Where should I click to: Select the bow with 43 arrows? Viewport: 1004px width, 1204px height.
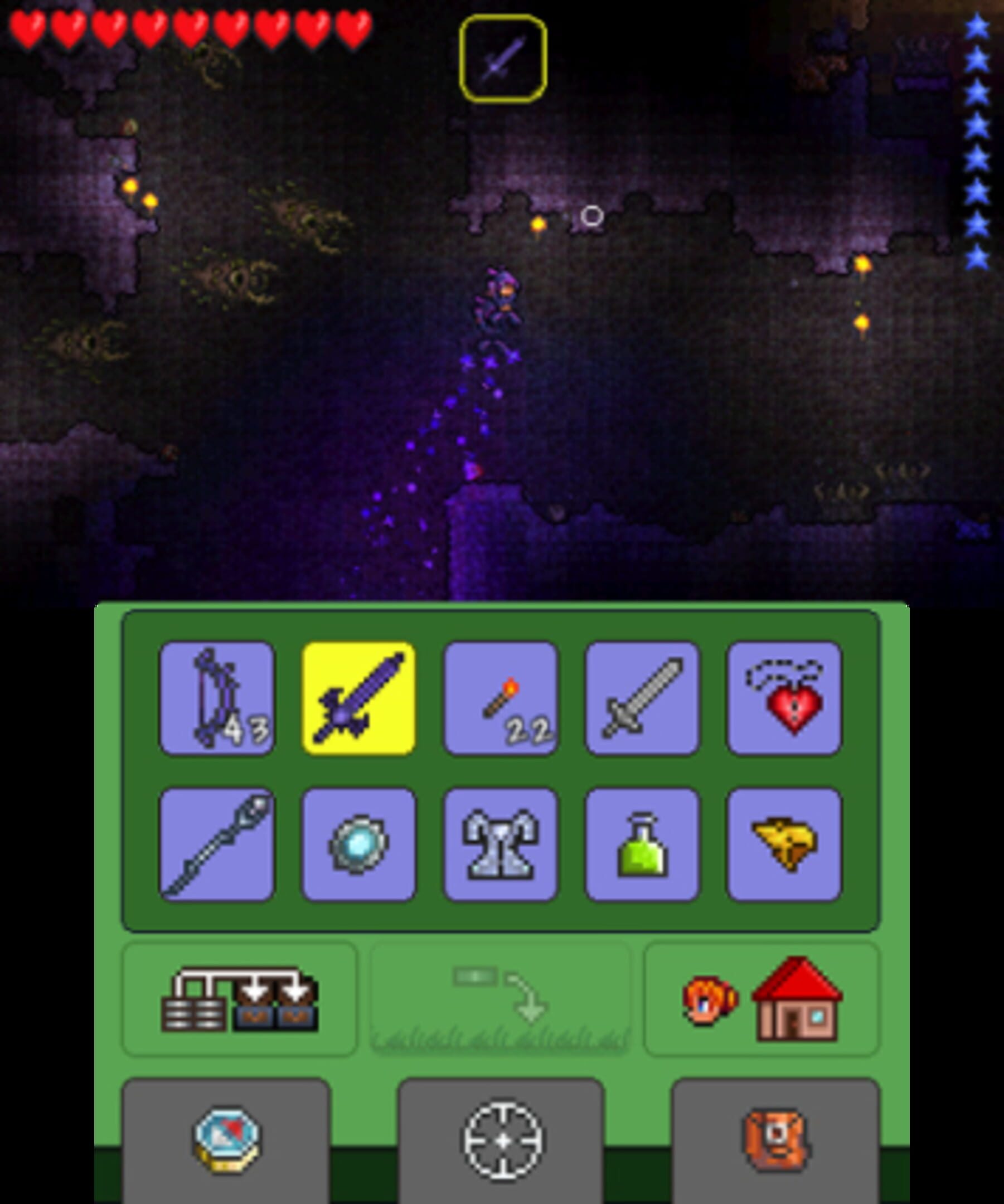pyautogui.click(x=216, y=698)
